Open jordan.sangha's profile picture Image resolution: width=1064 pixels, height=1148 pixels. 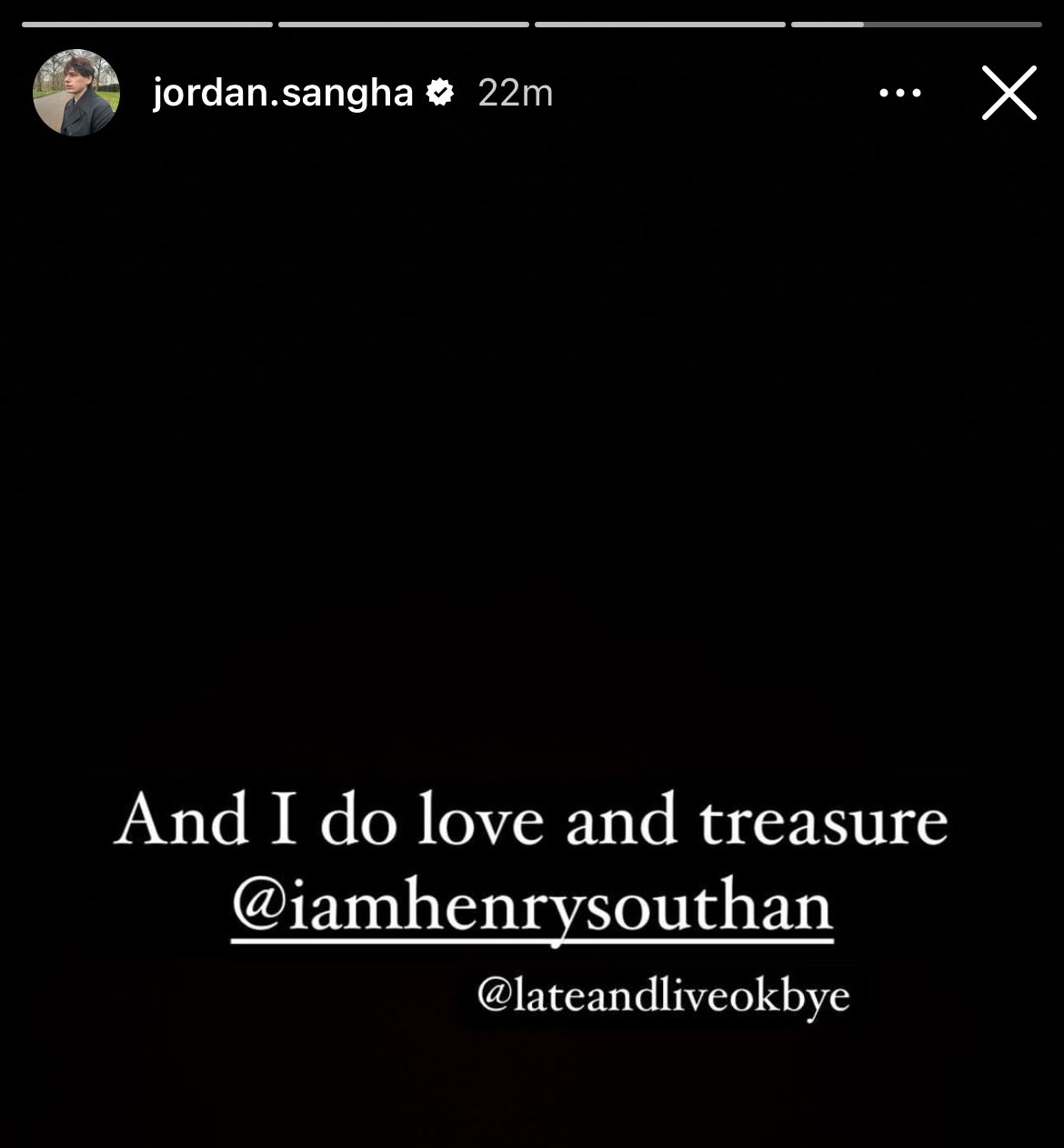pyautogui.click(x=76, y=93)
